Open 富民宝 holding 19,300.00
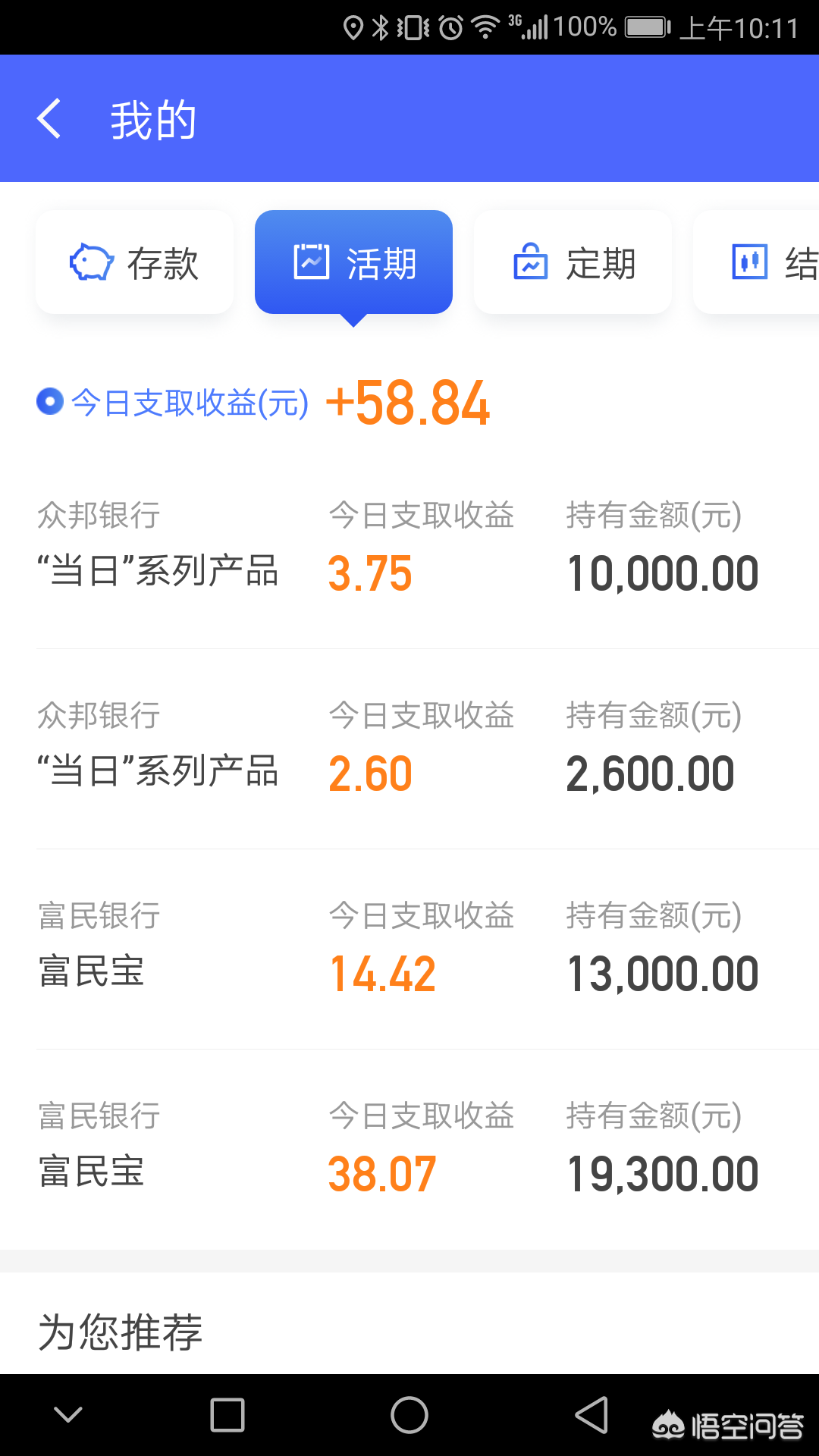 tap(409, 1149)
